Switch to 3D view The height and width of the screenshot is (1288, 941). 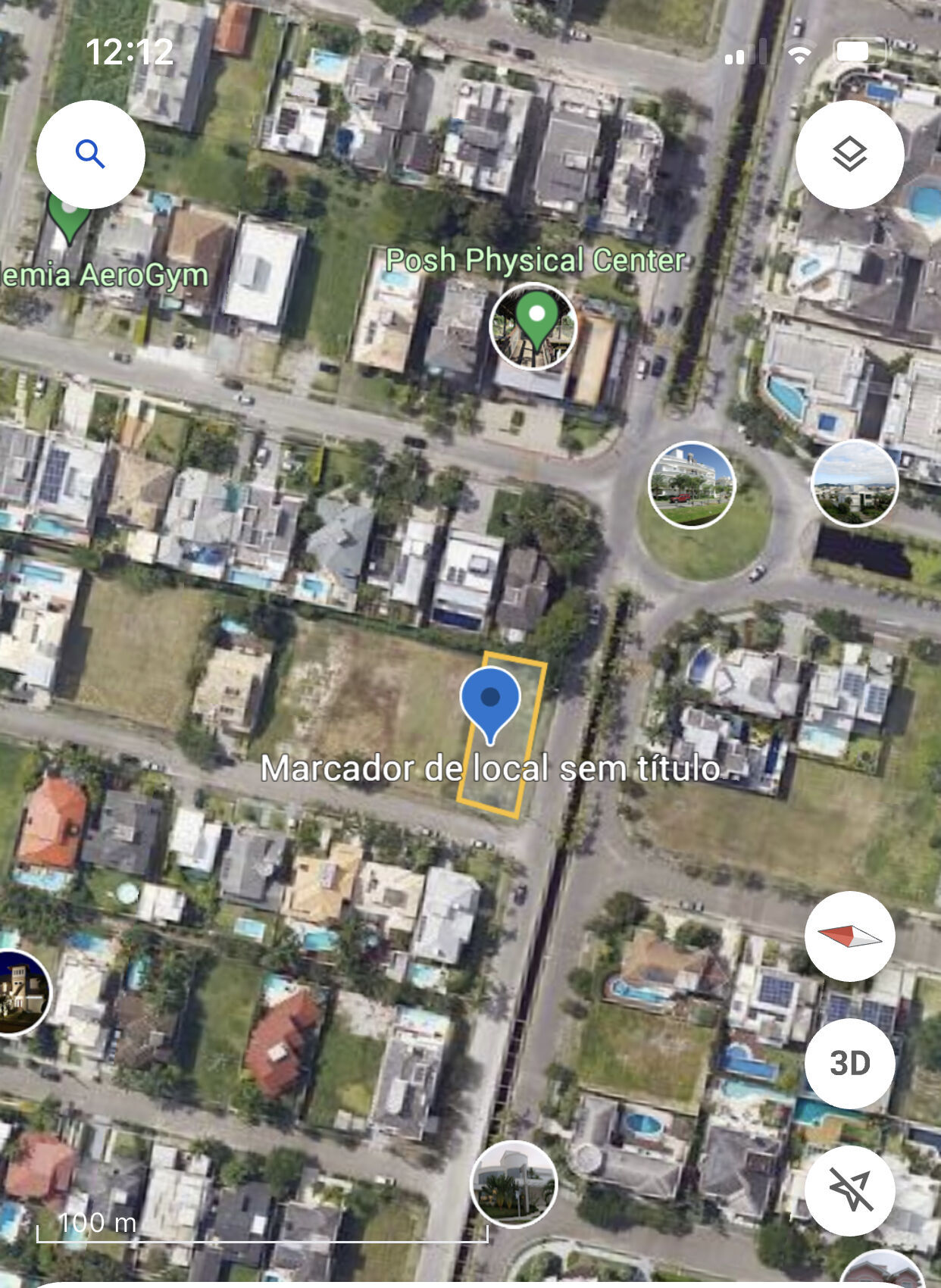point(849,1063)
